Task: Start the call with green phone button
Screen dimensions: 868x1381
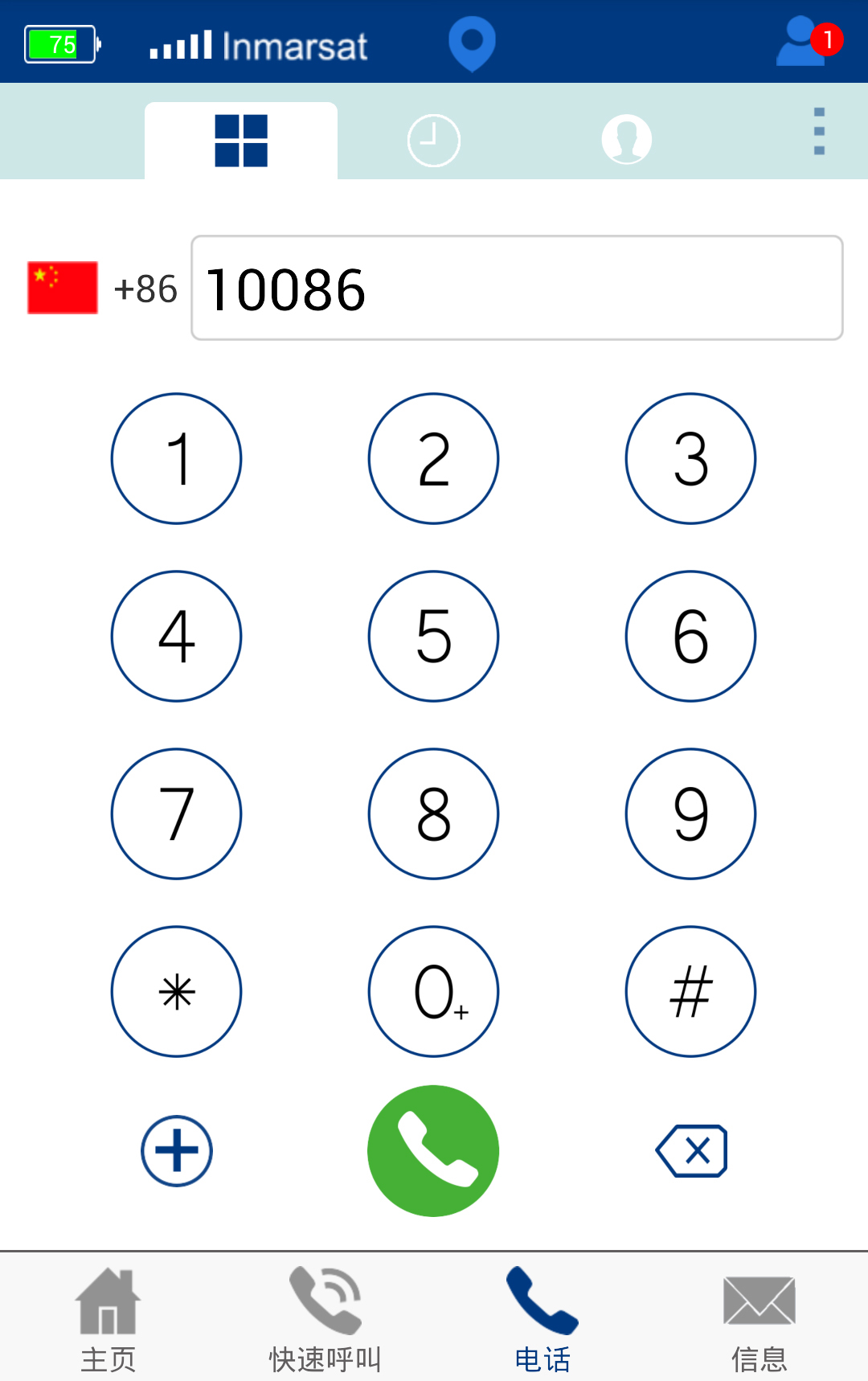Action: pyautogui.click(x=433, y=1150)
